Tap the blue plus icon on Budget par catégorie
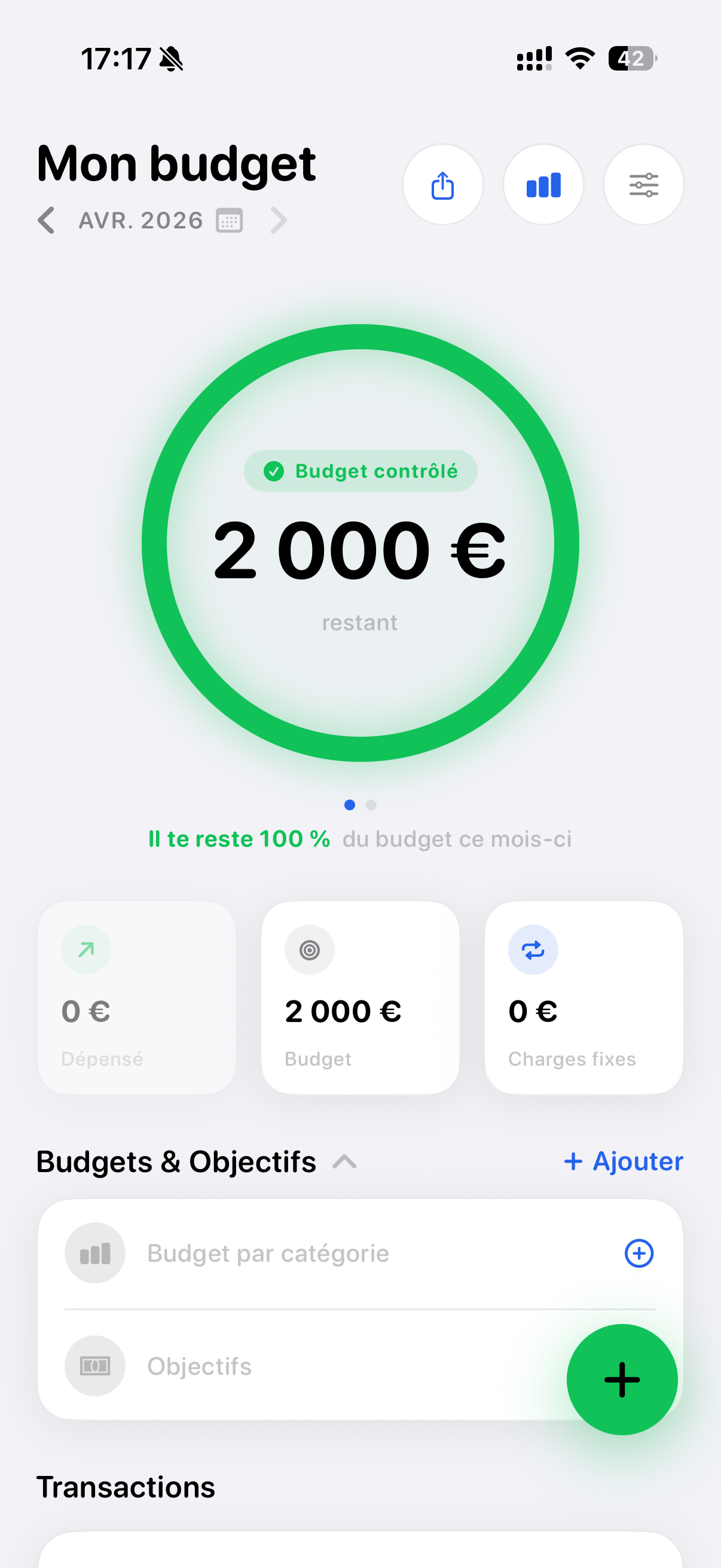Image resolution: width=721 pixels, height=1568 pixels. tap(639, 1253)
